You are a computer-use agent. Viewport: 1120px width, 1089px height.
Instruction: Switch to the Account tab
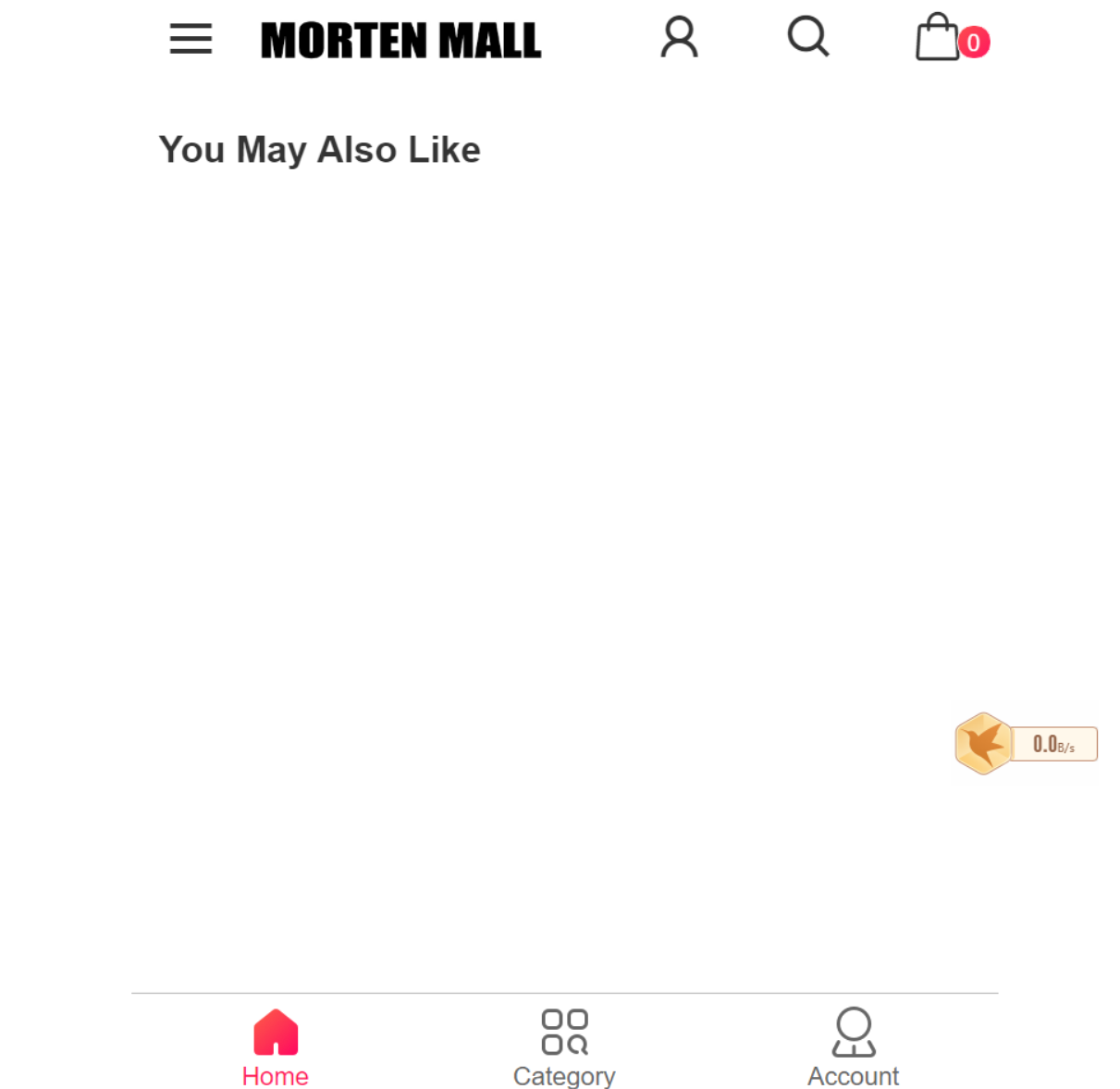coord(853,1048)
